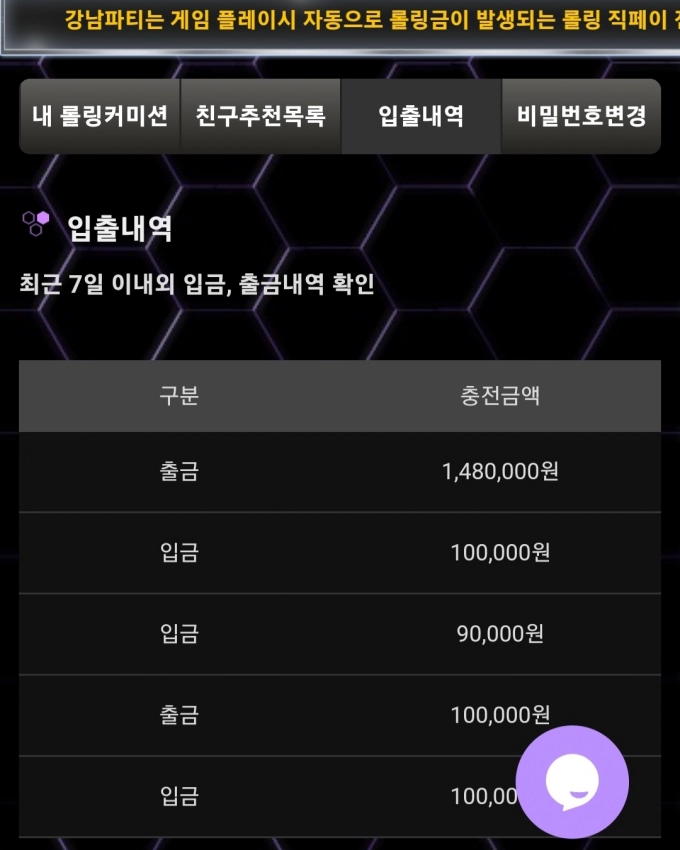
Task: Switch to the 내 롤링커미션 tab
Action: (x=99, y=116)
